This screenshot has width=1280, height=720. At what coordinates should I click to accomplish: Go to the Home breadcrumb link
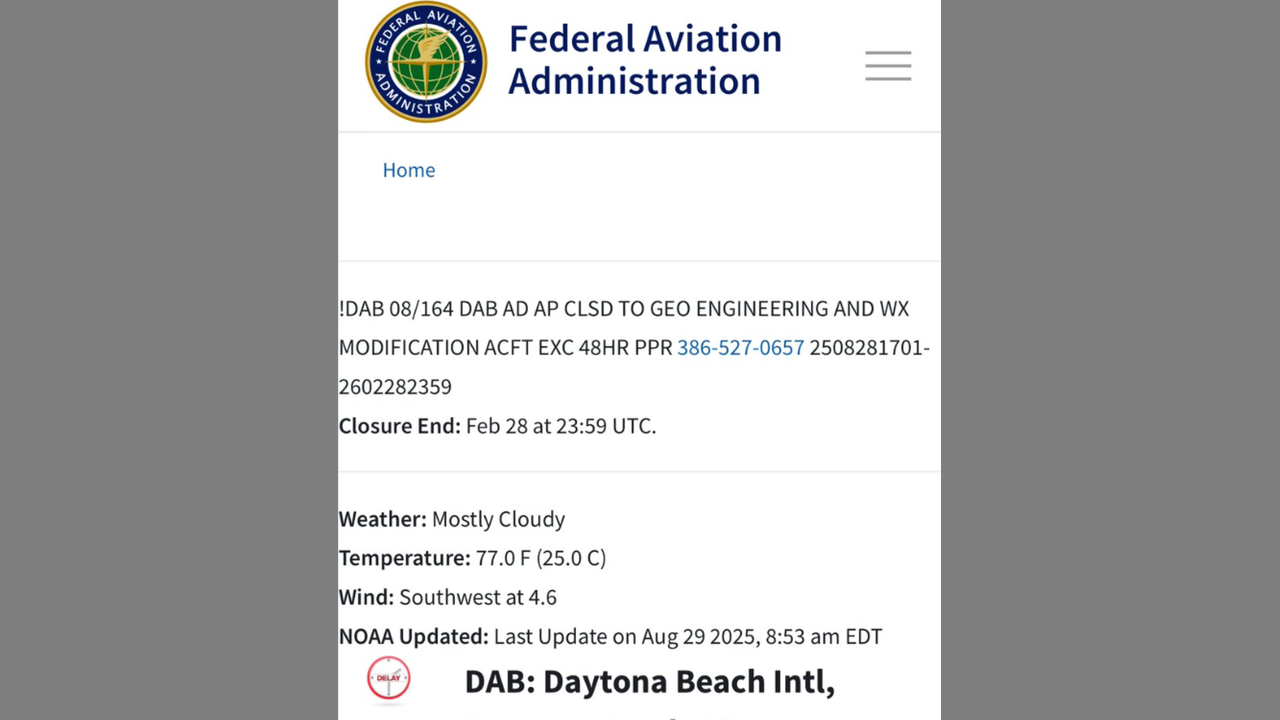(x=409, y=170)
